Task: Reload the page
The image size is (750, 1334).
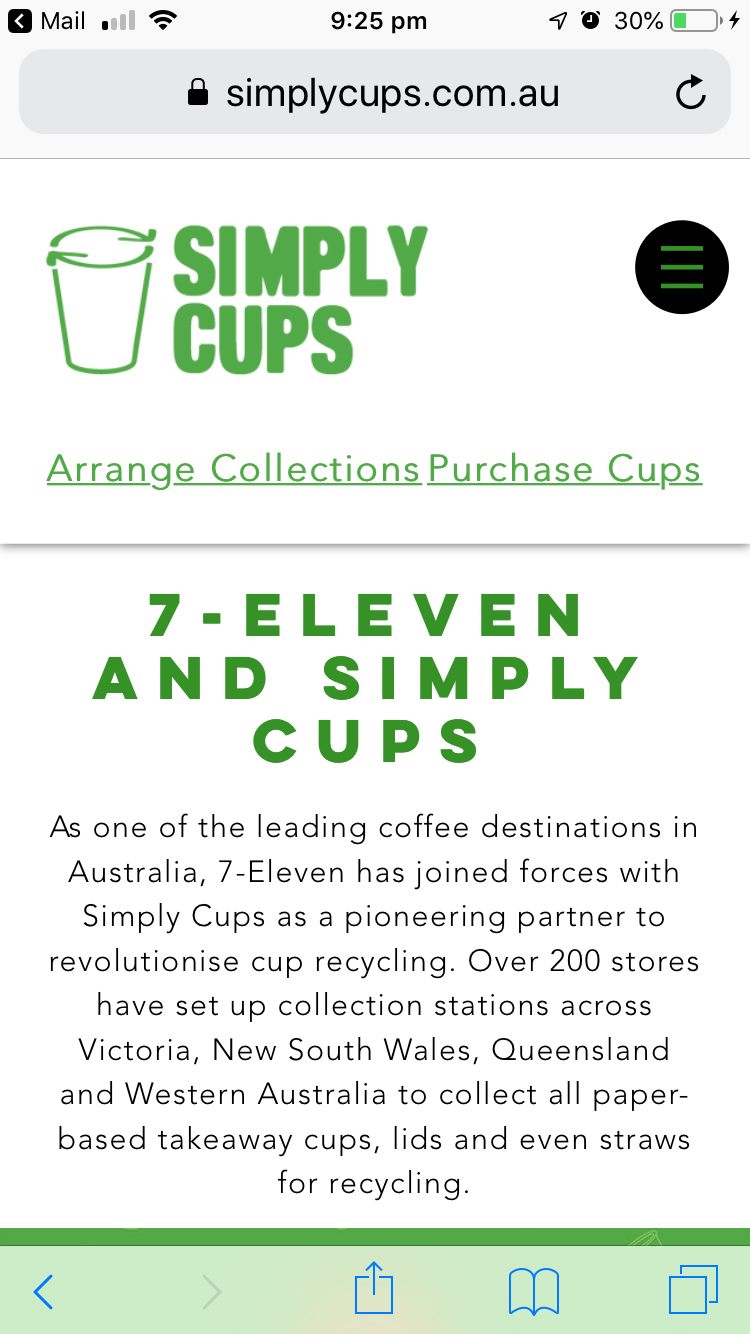Action: click(691, 94)
